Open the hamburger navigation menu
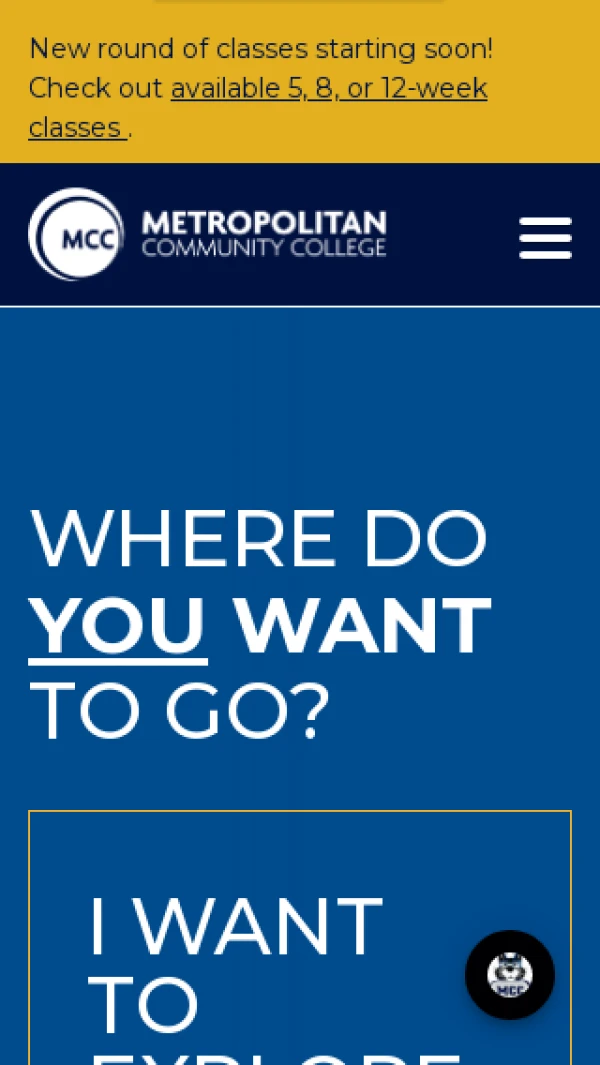The width and height of the screenshot is (600, 1065). (x=545, y=237)
